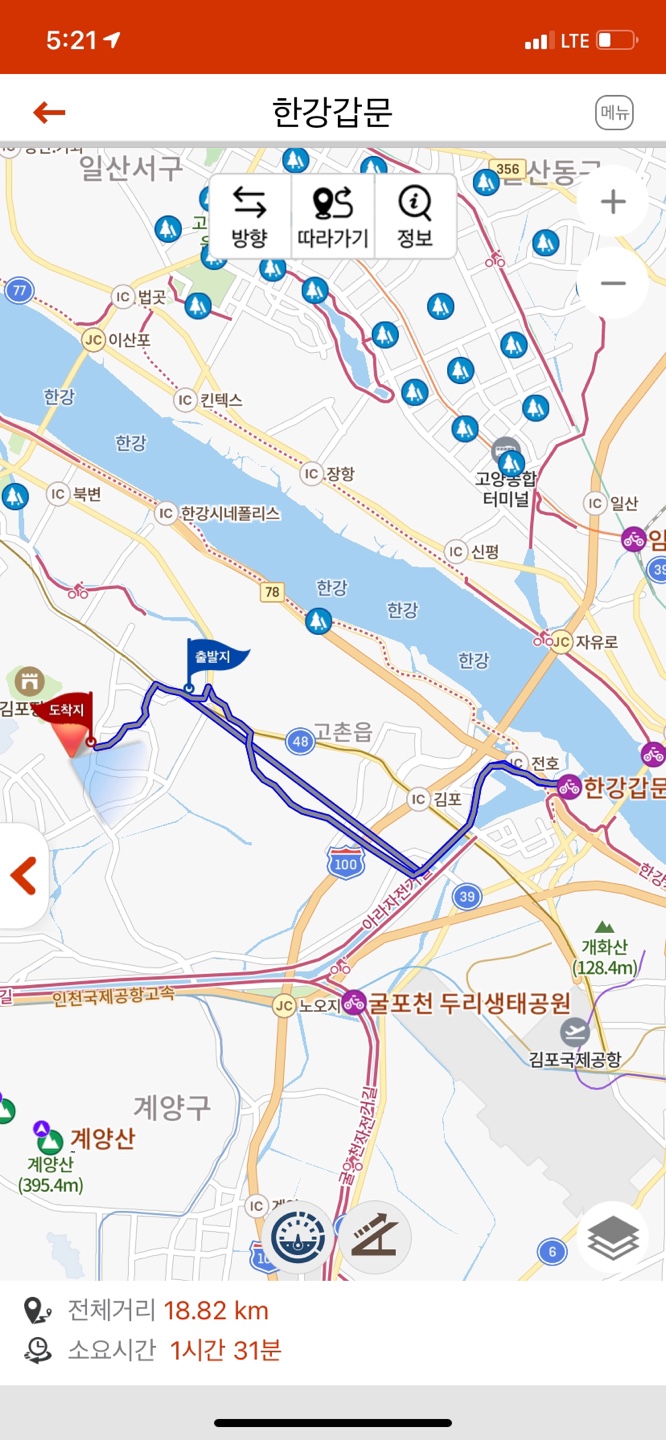666x1440 pixels.
Task: Open the 메뉴 button
Action: [x=614, y=112]
